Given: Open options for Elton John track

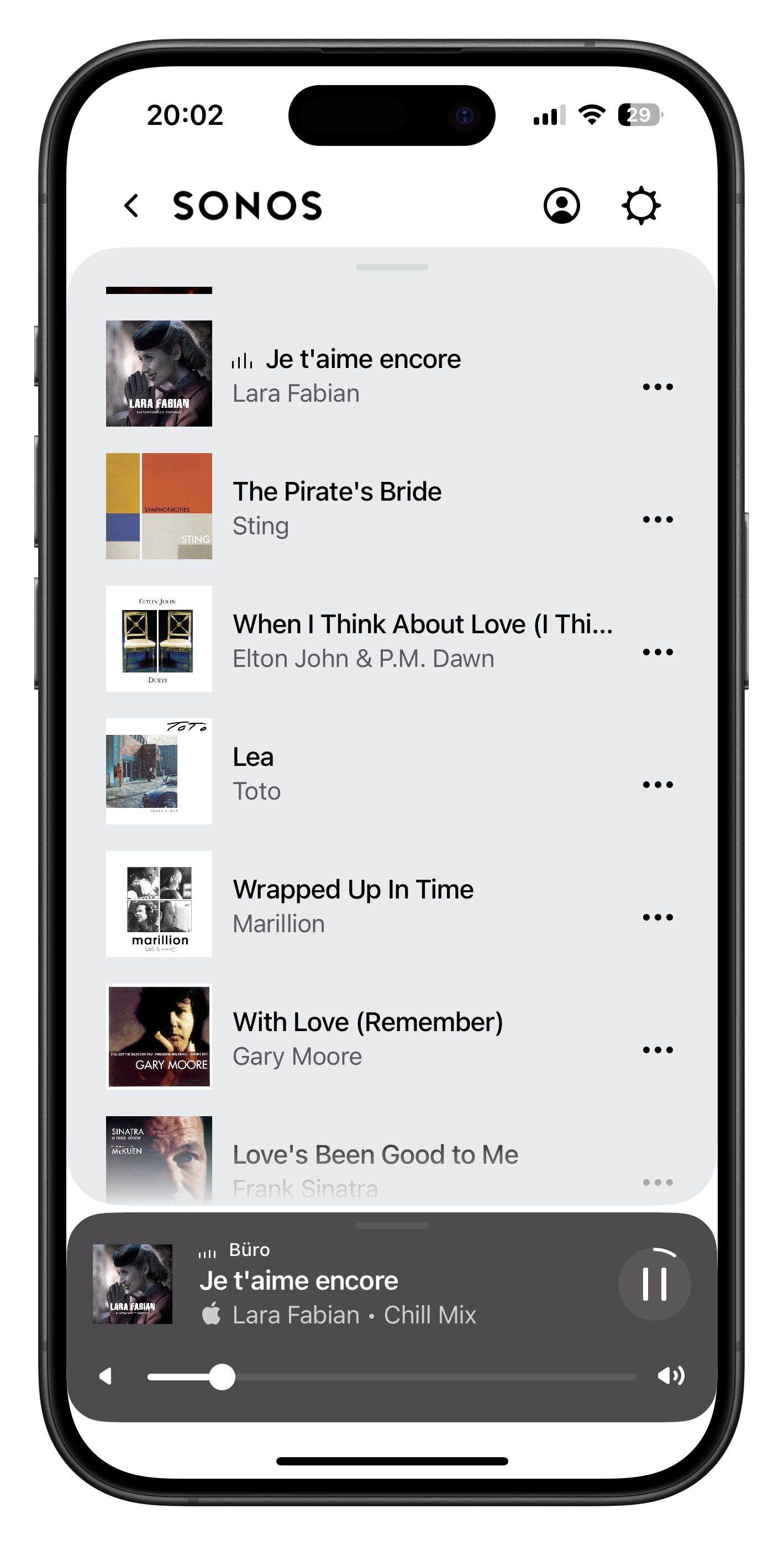Looking at the screenshot, I should (x=657, y=652).
